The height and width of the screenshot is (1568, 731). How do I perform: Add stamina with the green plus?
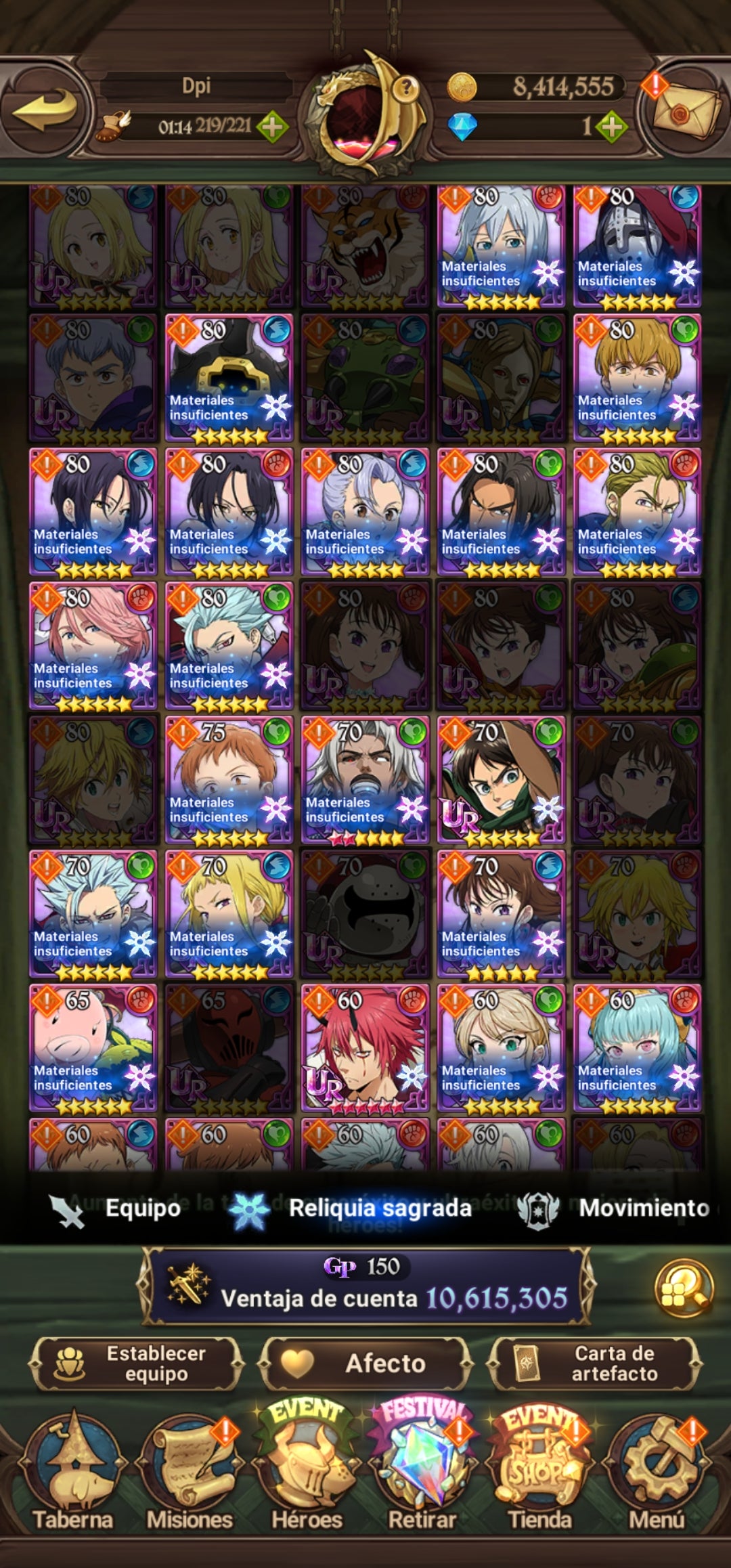tap(272, 127)
